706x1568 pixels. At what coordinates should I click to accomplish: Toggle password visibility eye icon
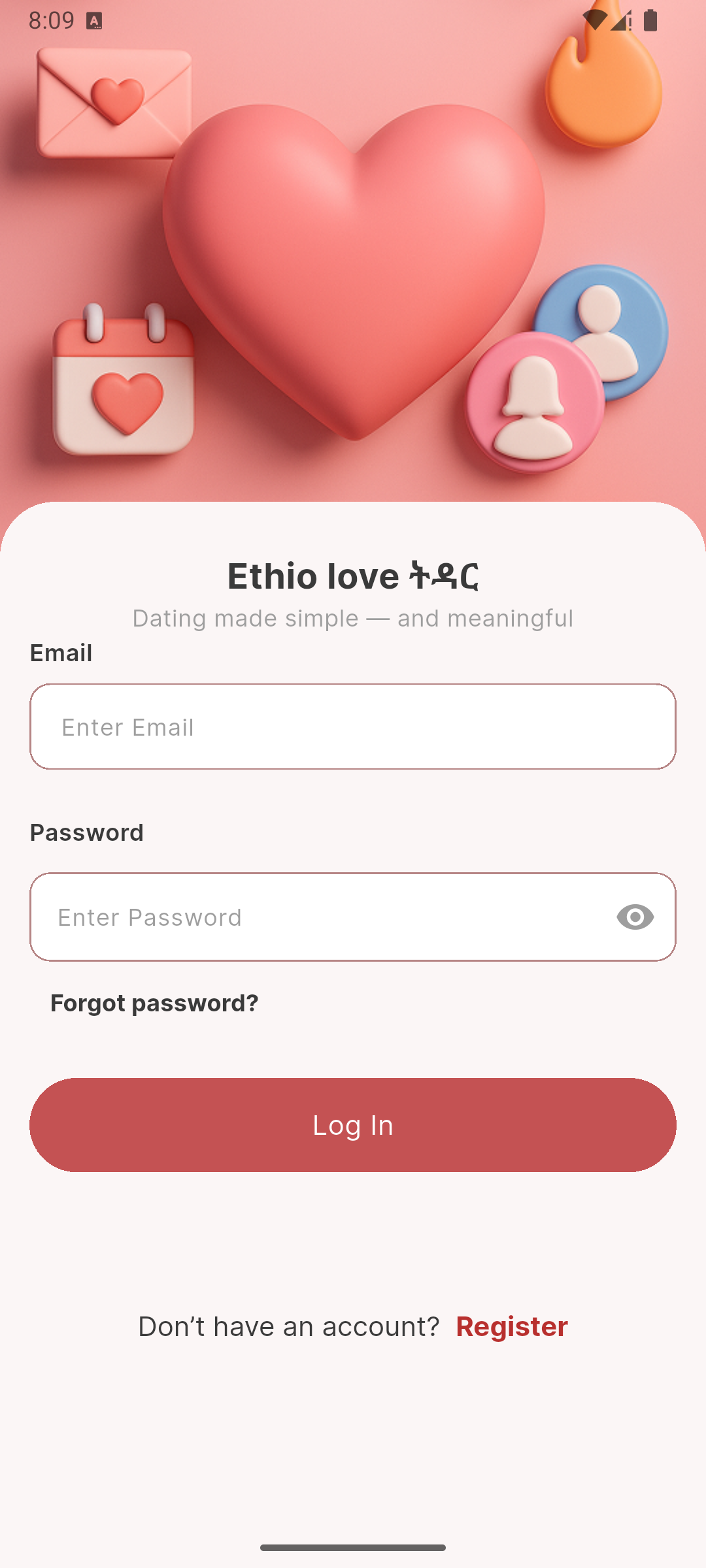tap(635, 917)
